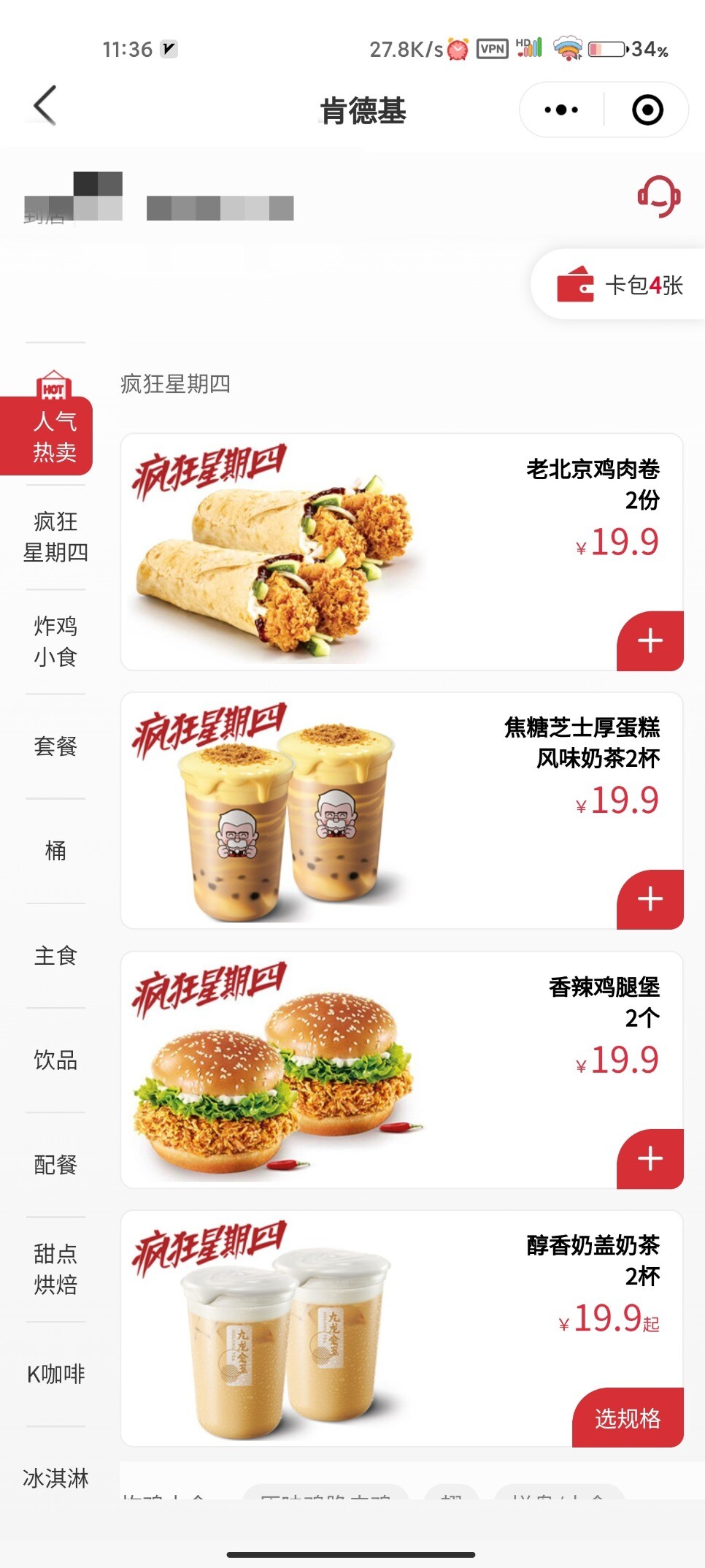Close the mini program with the circle icon
Image resolution: width=705 pixels, height=1568 pixels.
point(647,110)
